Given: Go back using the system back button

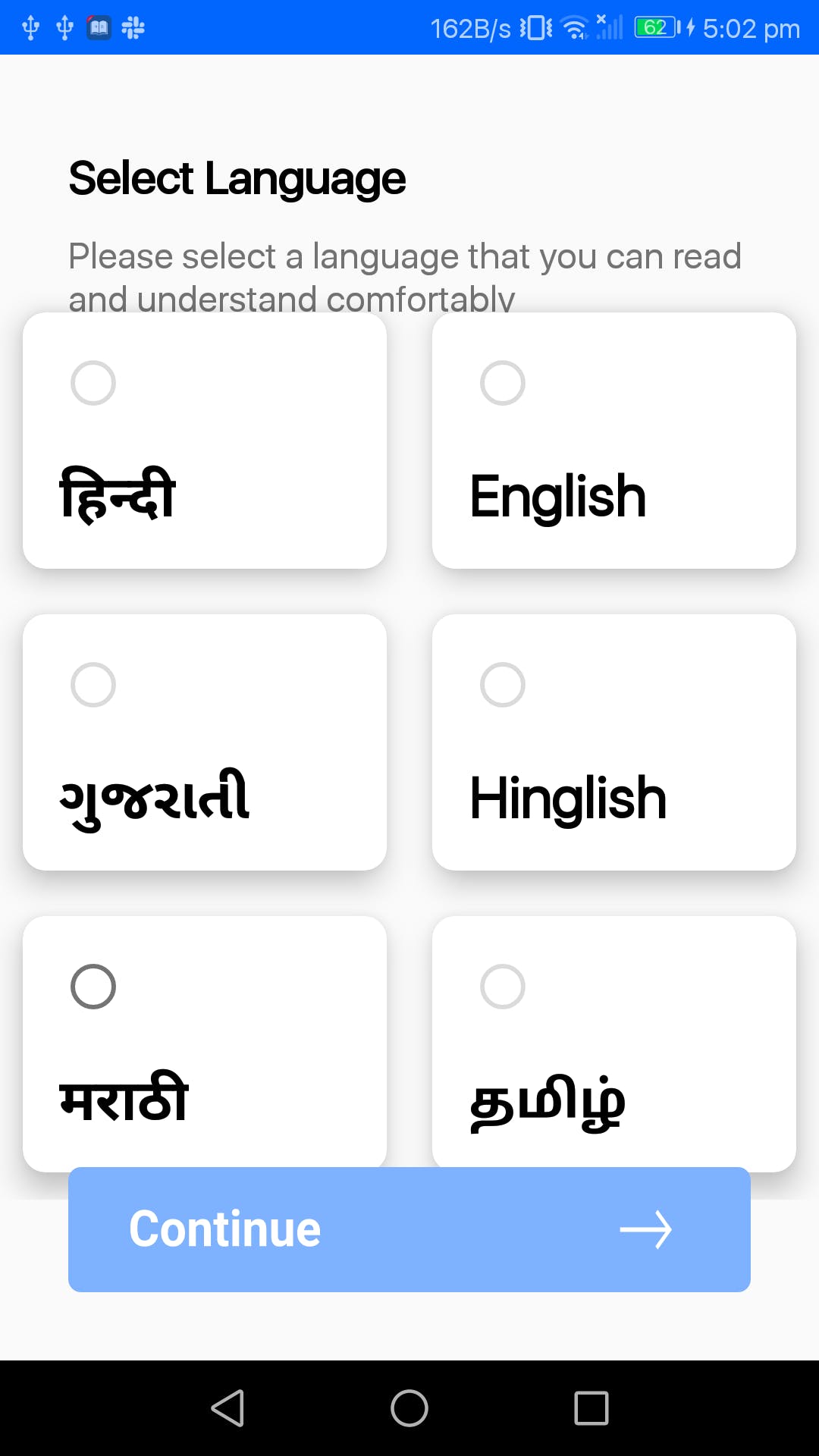Looking at the screenshot, I should click(x=227, y=1408).
